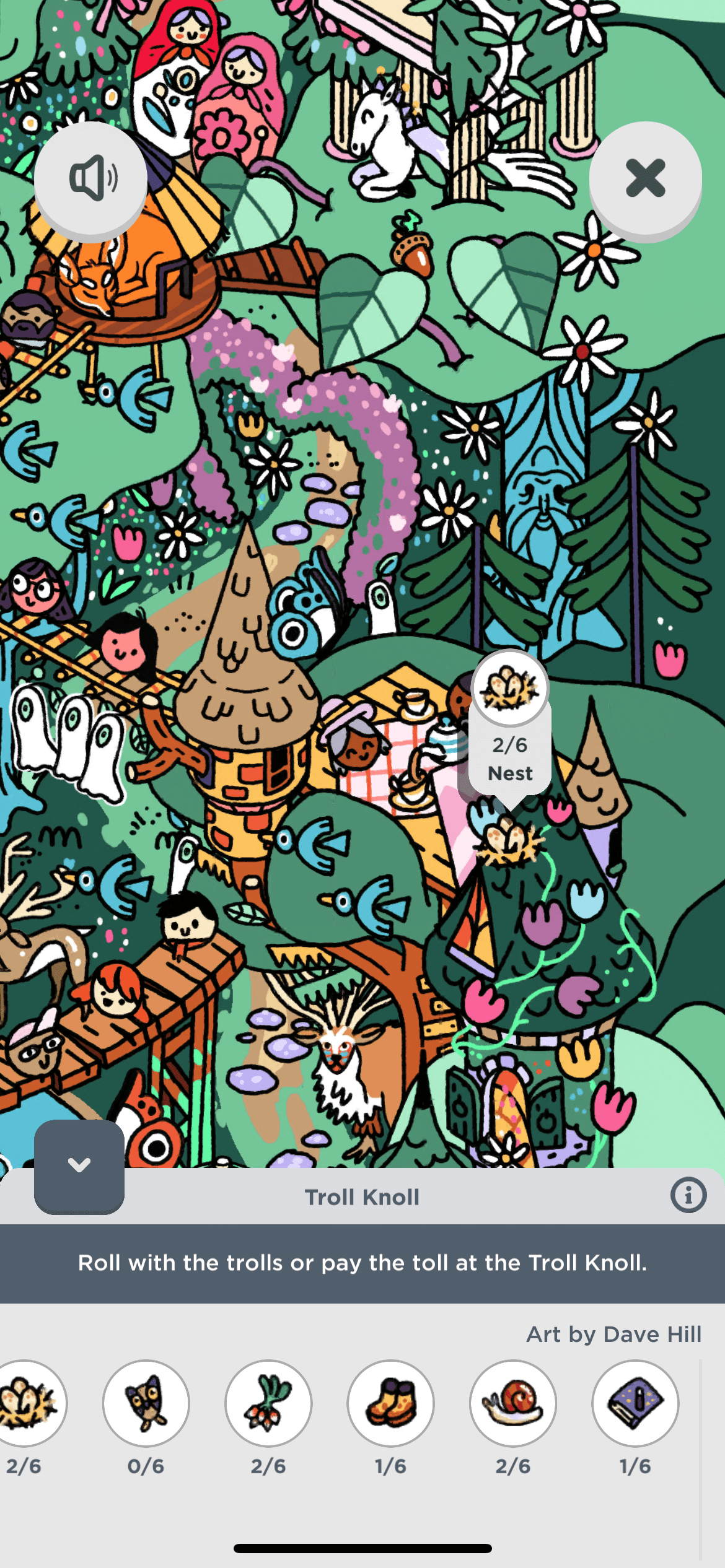Open the Troll Knoll info icon
The height and width of the screenshot is (1568, 725).
pos(688,1195)
